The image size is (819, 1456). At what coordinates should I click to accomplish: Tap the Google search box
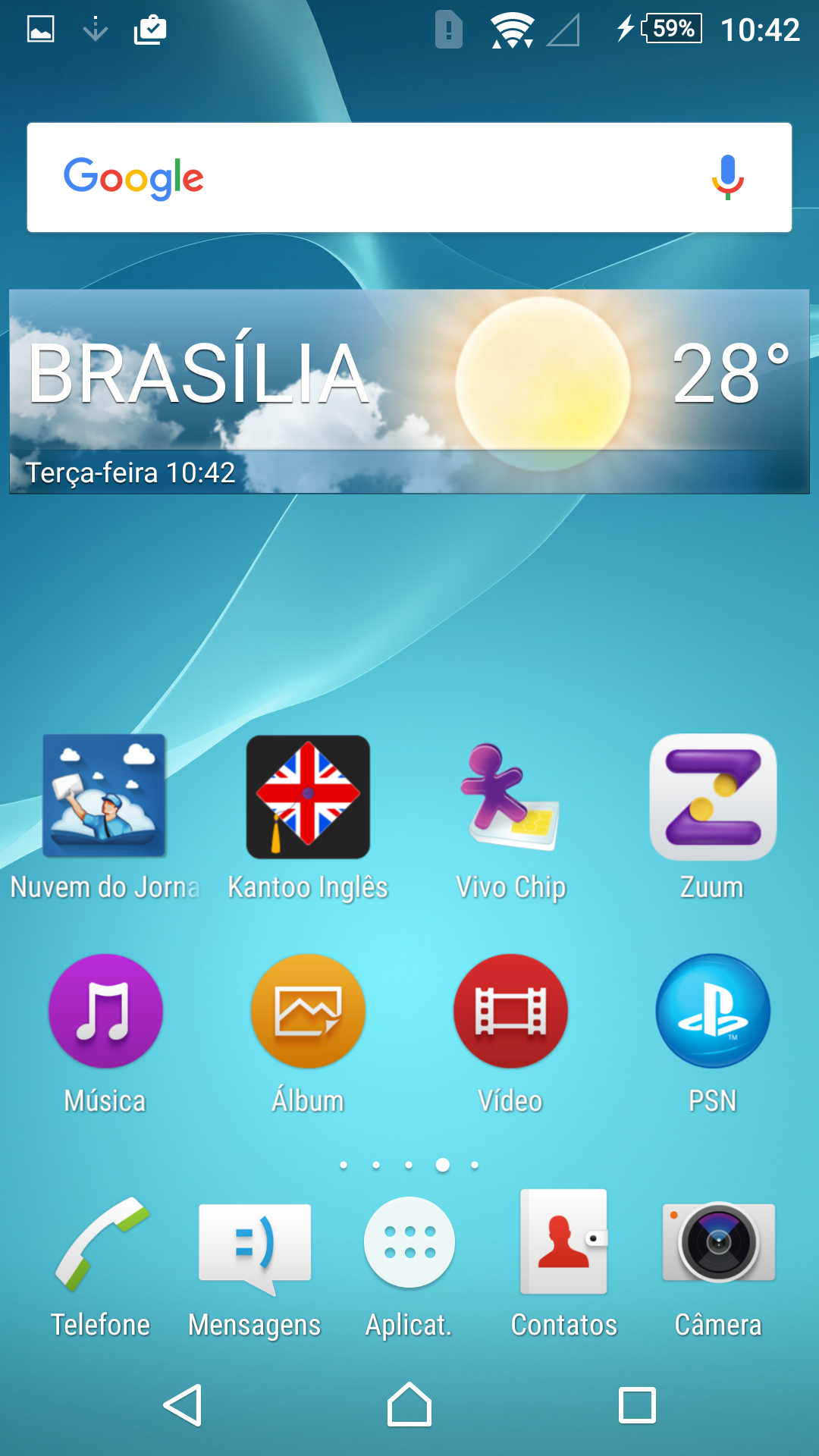409,177
